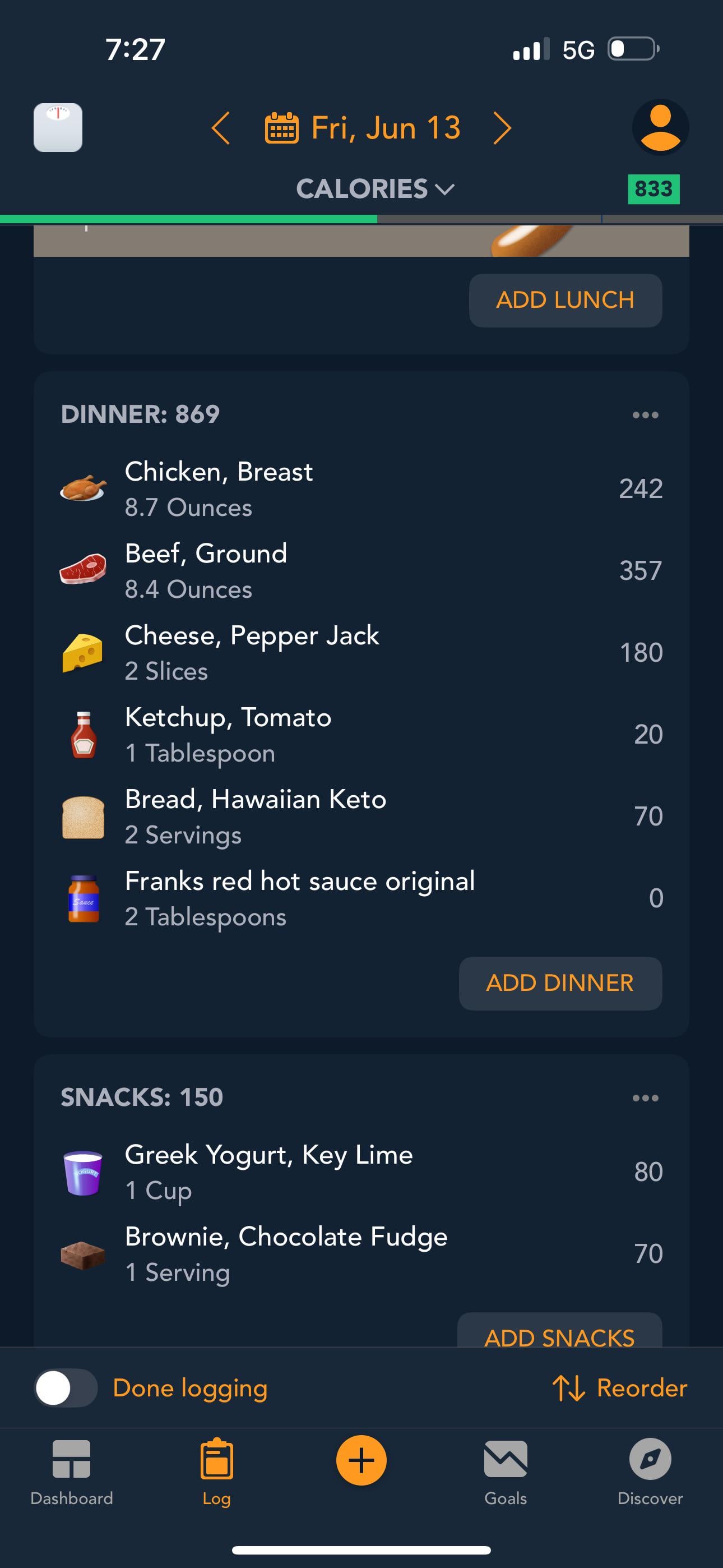Open the date picker for Fri, Jun 13
Viewport: 723px width, 1568px height.
363,128
